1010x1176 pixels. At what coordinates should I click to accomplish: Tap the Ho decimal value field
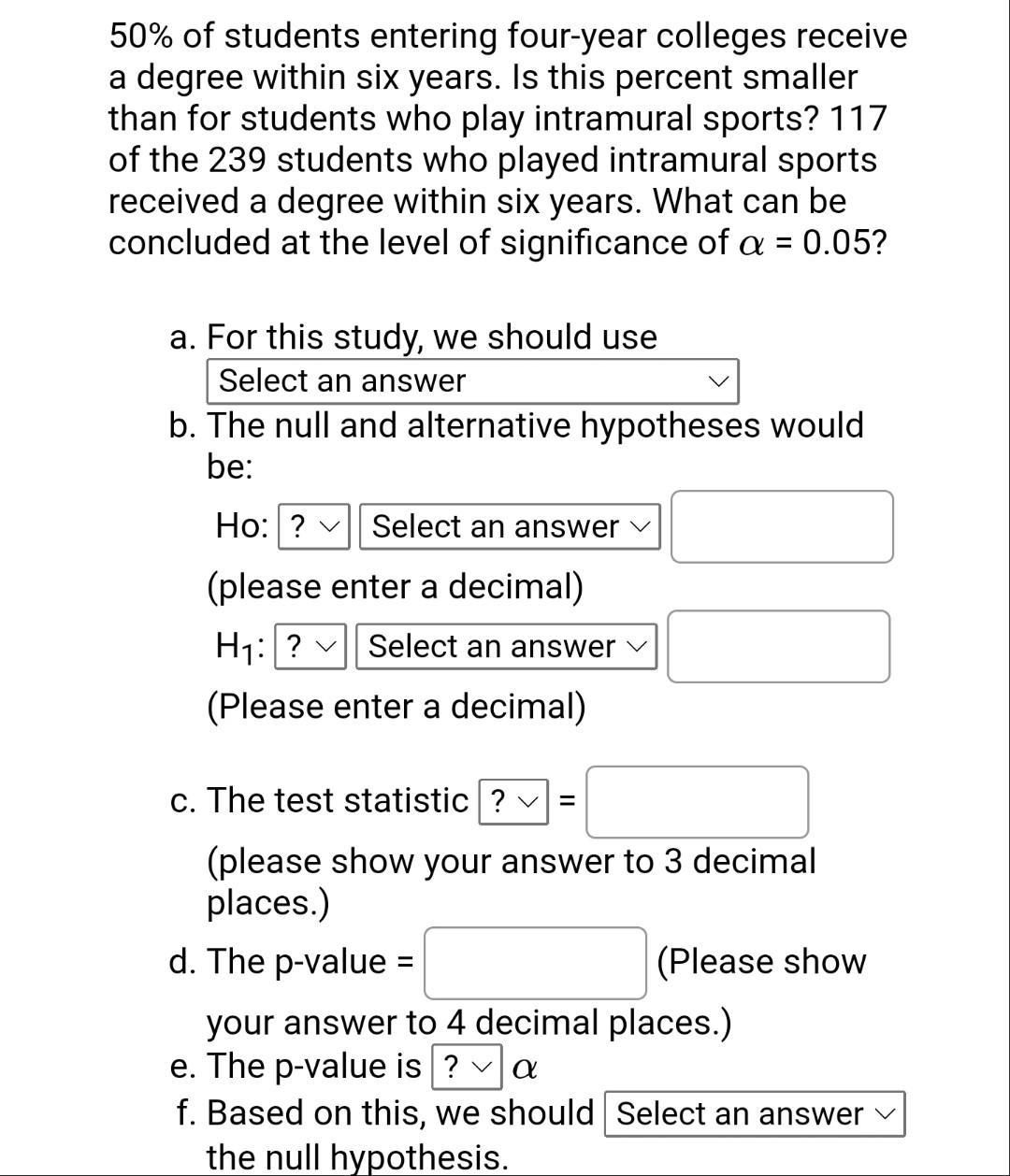(x=782, y=527)
